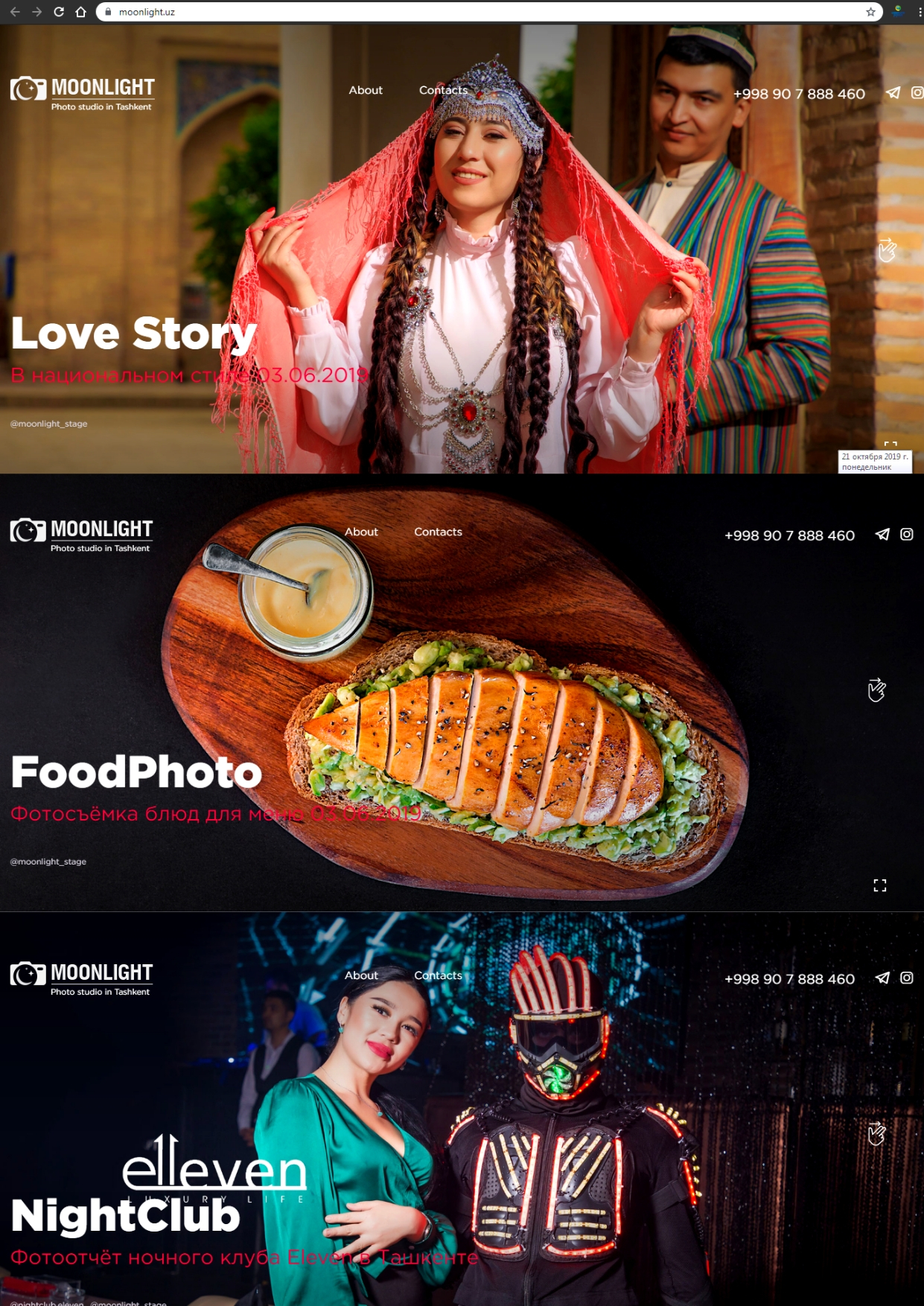924x1306 pixels.
Task: Bookmark this page with the star icon
Action: tap(870, 12)
